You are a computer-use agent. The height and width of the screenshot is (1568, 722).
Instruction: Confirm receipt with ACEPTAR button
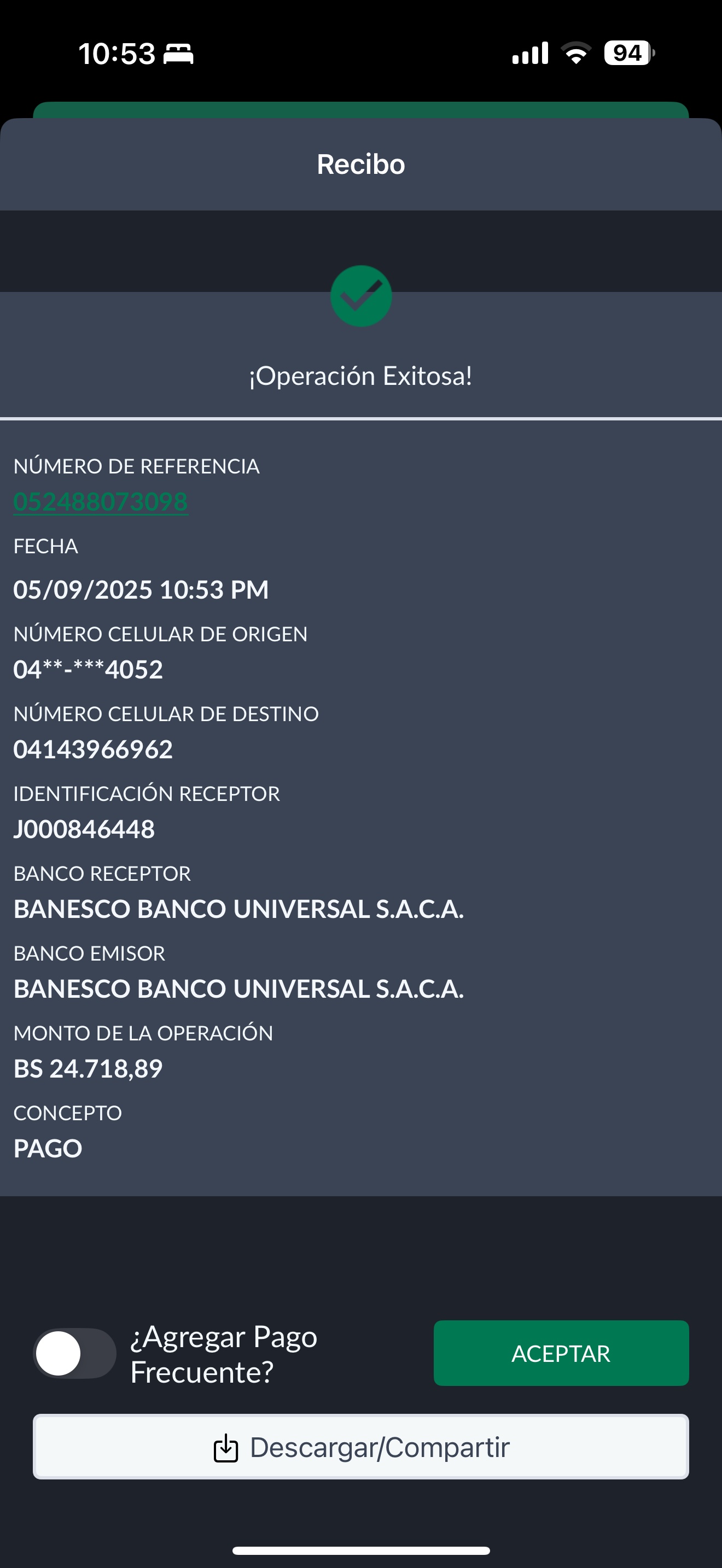[x=561, y=1353]
